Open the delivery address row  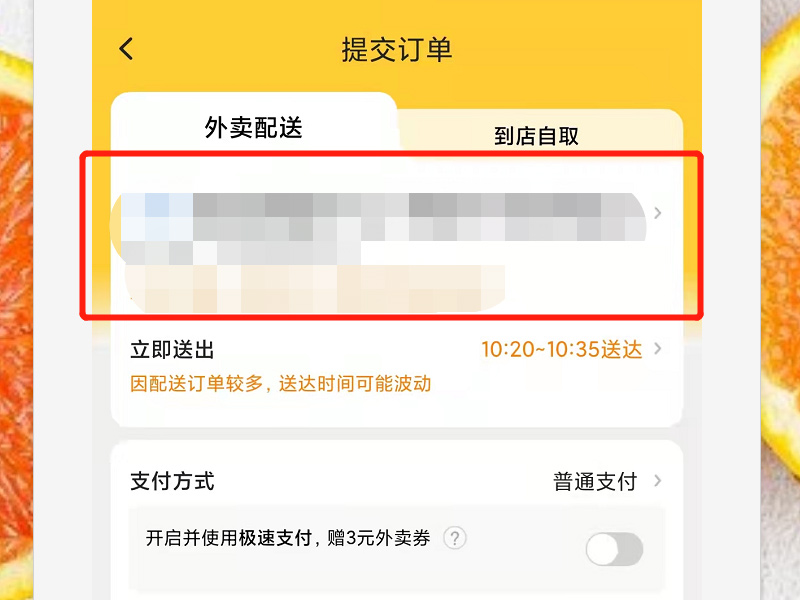click(392, 236)
